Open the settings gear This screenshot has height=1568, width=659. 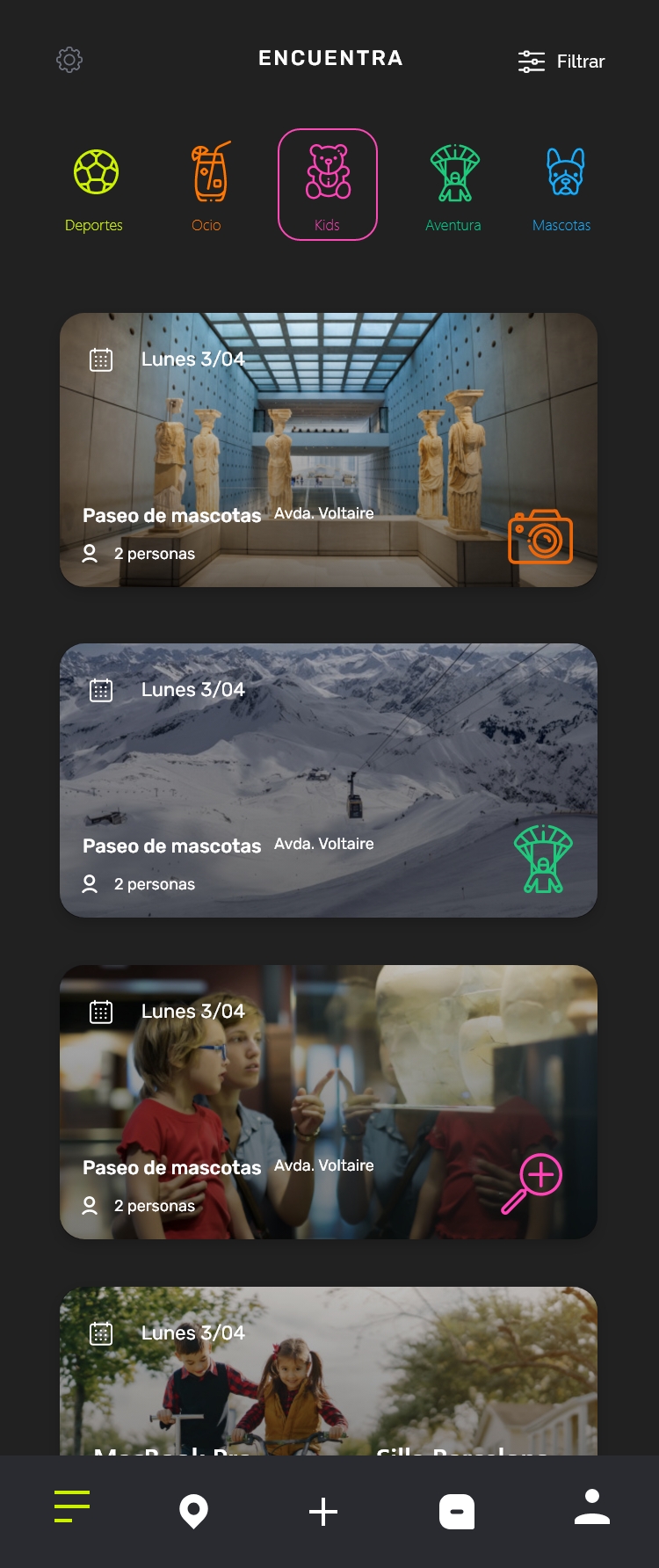click(69, 60)
